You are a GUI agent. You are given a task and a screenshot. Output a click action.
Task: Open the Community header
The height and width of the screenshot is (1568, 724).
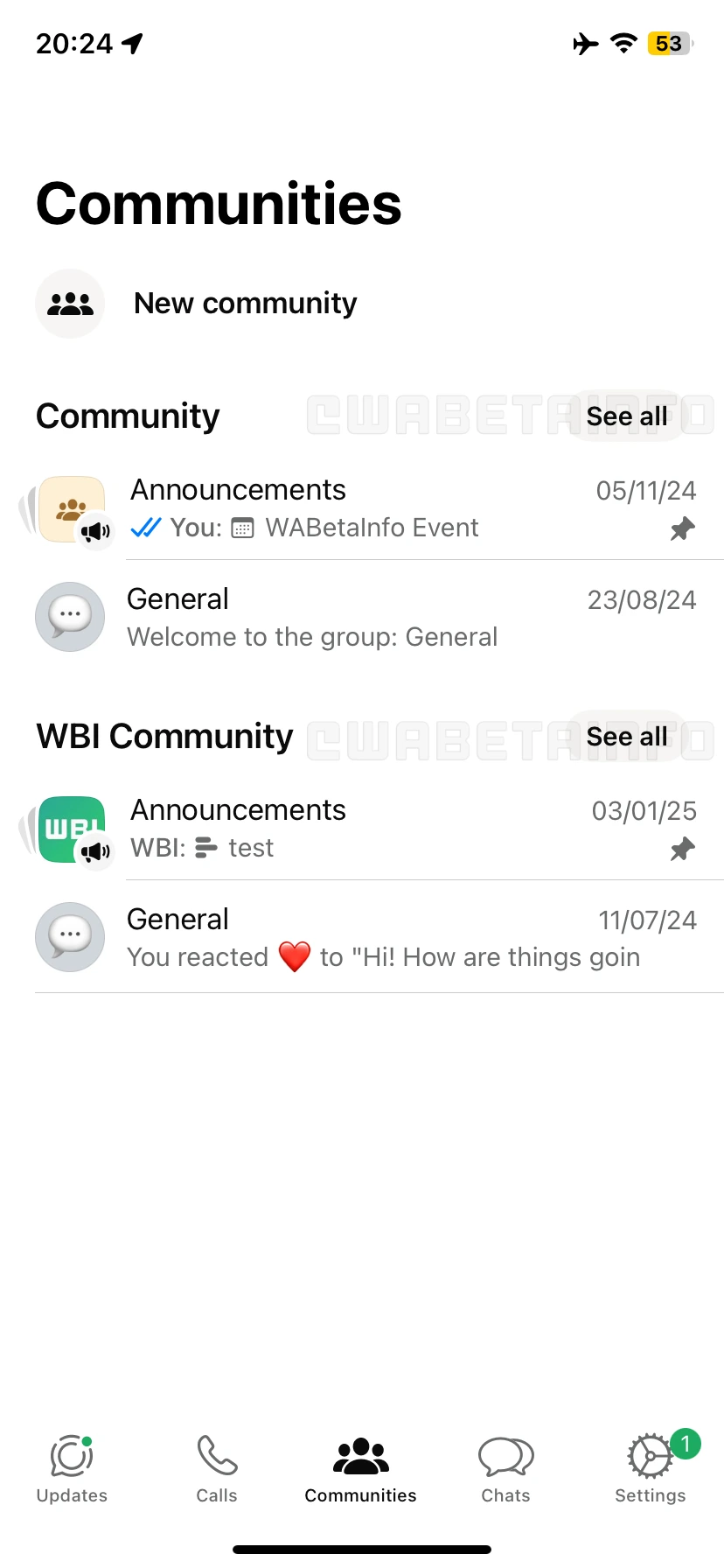128,416
